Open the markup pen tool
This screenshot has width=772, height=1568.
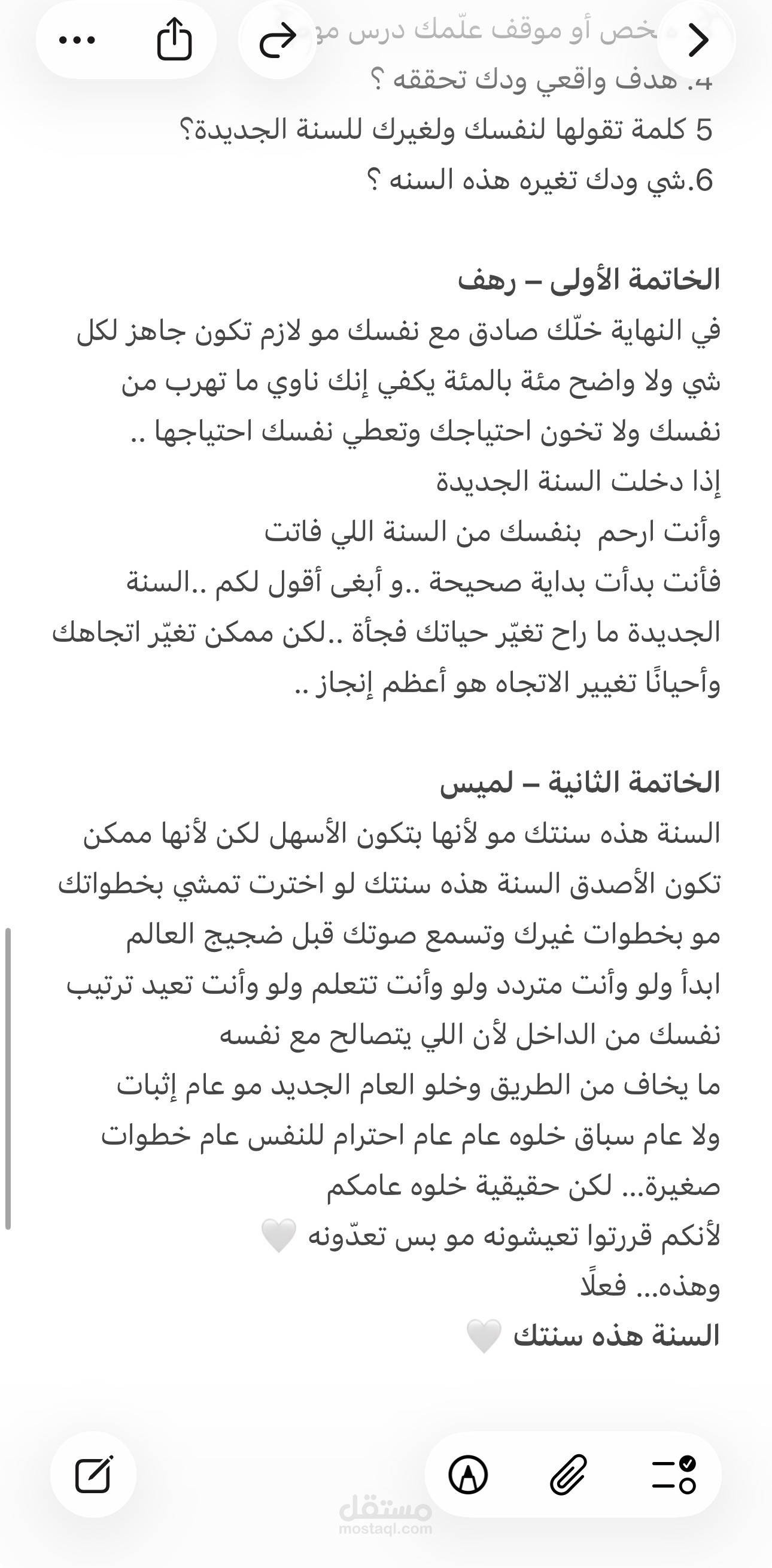[468, 1474]
